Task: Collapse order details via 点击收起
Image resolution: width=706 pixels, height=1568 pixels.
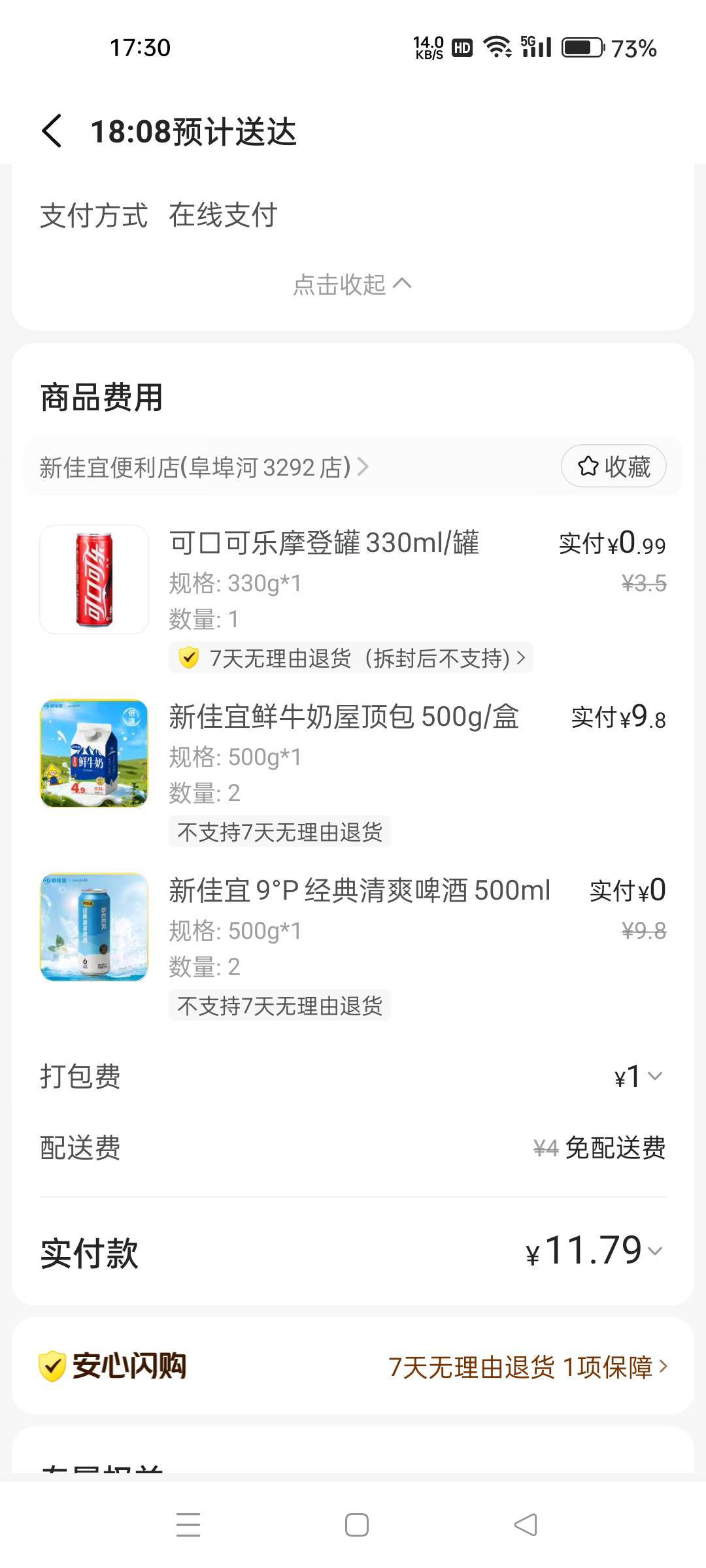Action: (x=352, y=284)
